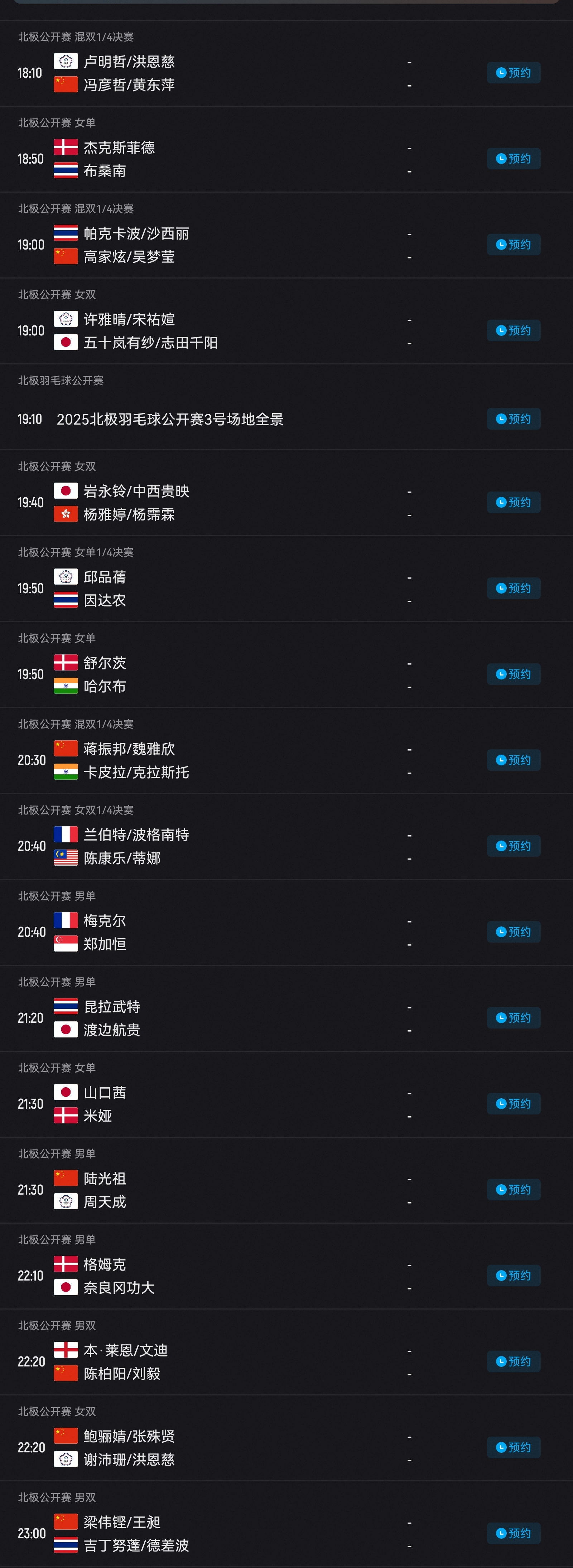The image size is (573, 1568).
Task: Tap 预约 for 陆光祖 vs 周天成
Action: [x=513, y=1189]
